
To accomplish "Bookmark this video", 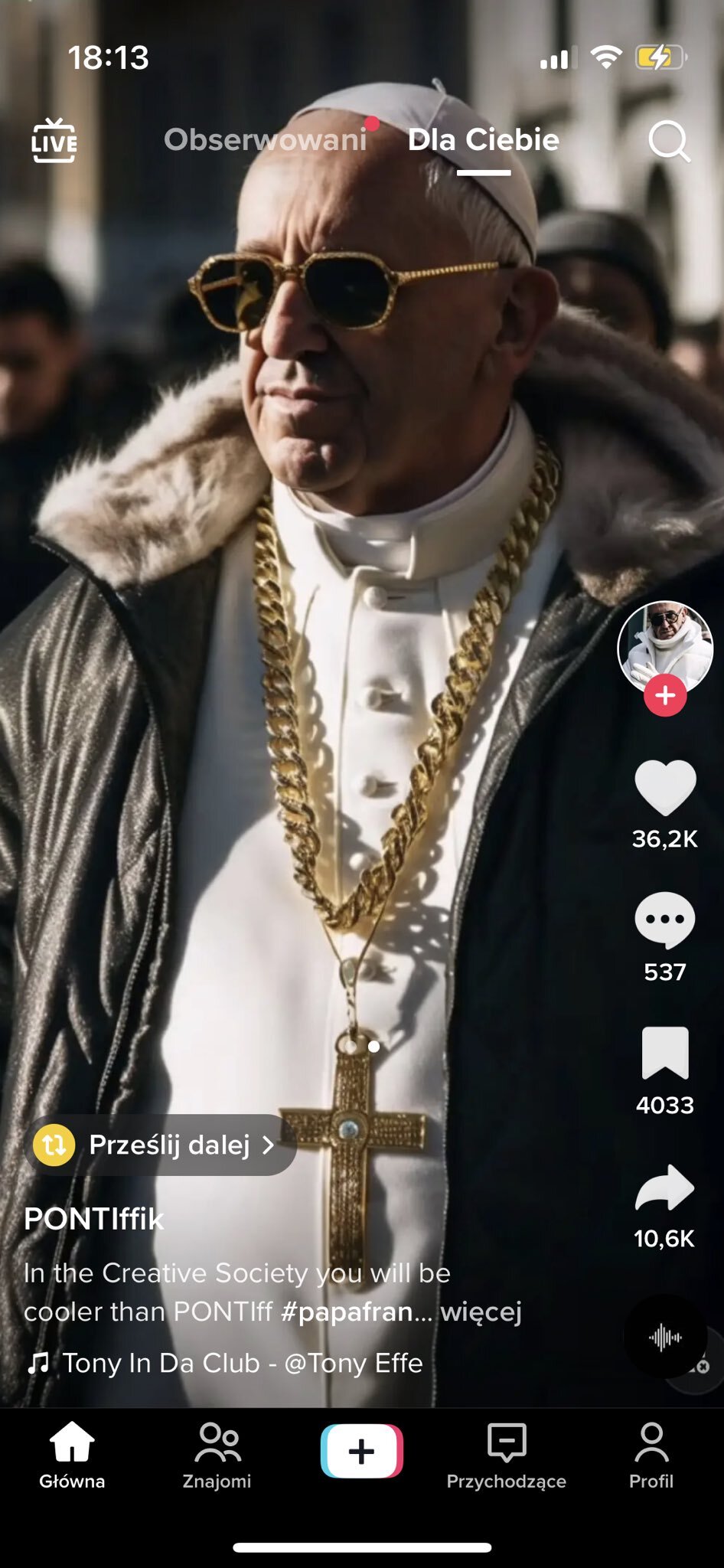I will [665, 1053].
